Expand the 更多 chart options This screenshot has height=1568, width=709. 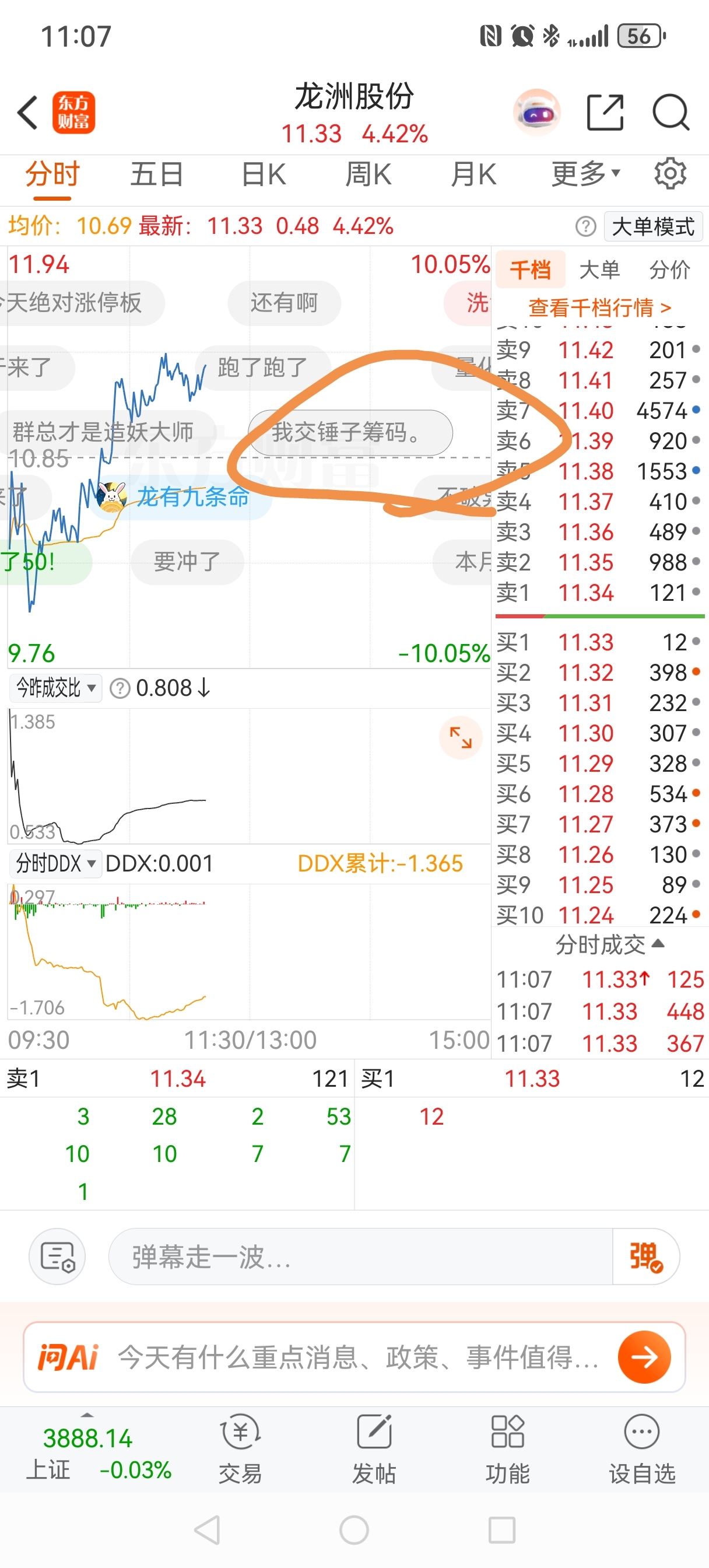[x=585, y=174]
